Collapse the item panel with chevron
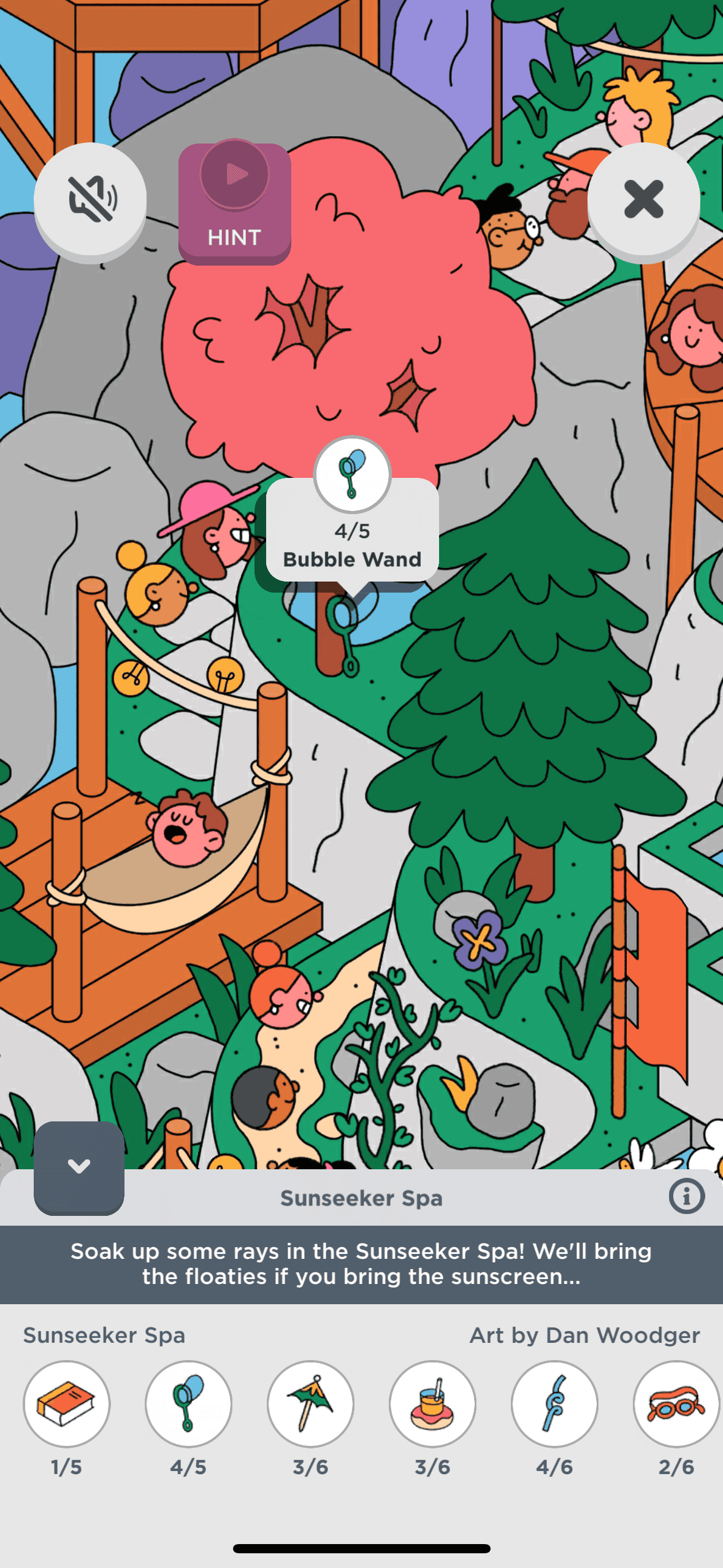Viewport: 723px width, 1568px height. [79, 1166]
